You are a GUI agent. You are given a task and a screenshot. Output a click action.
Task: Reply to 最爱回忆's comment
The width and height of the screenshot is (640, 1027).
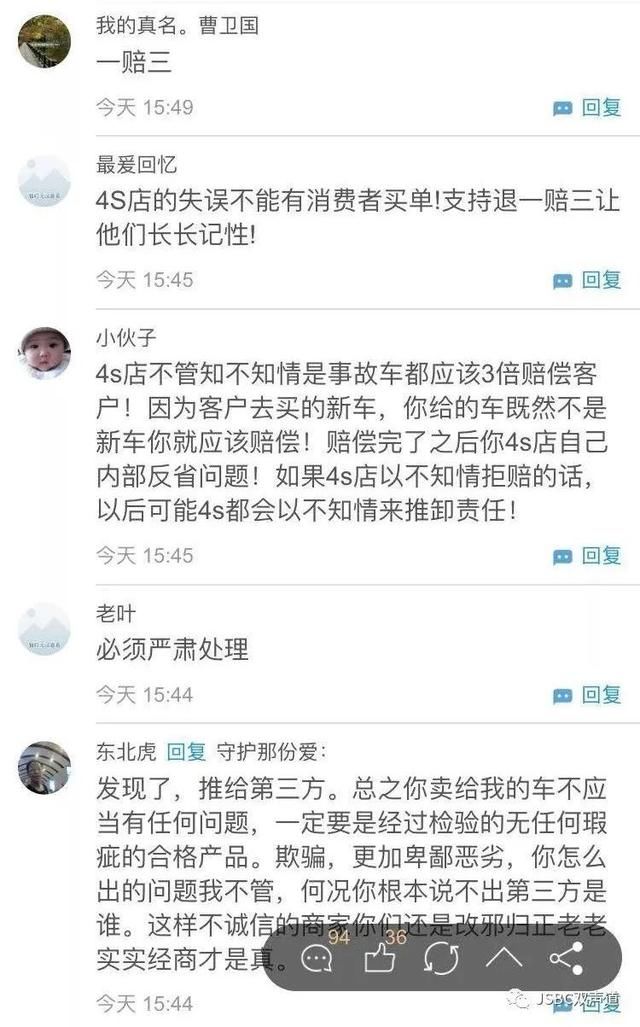pyautogui.click(x=588, y=281)
